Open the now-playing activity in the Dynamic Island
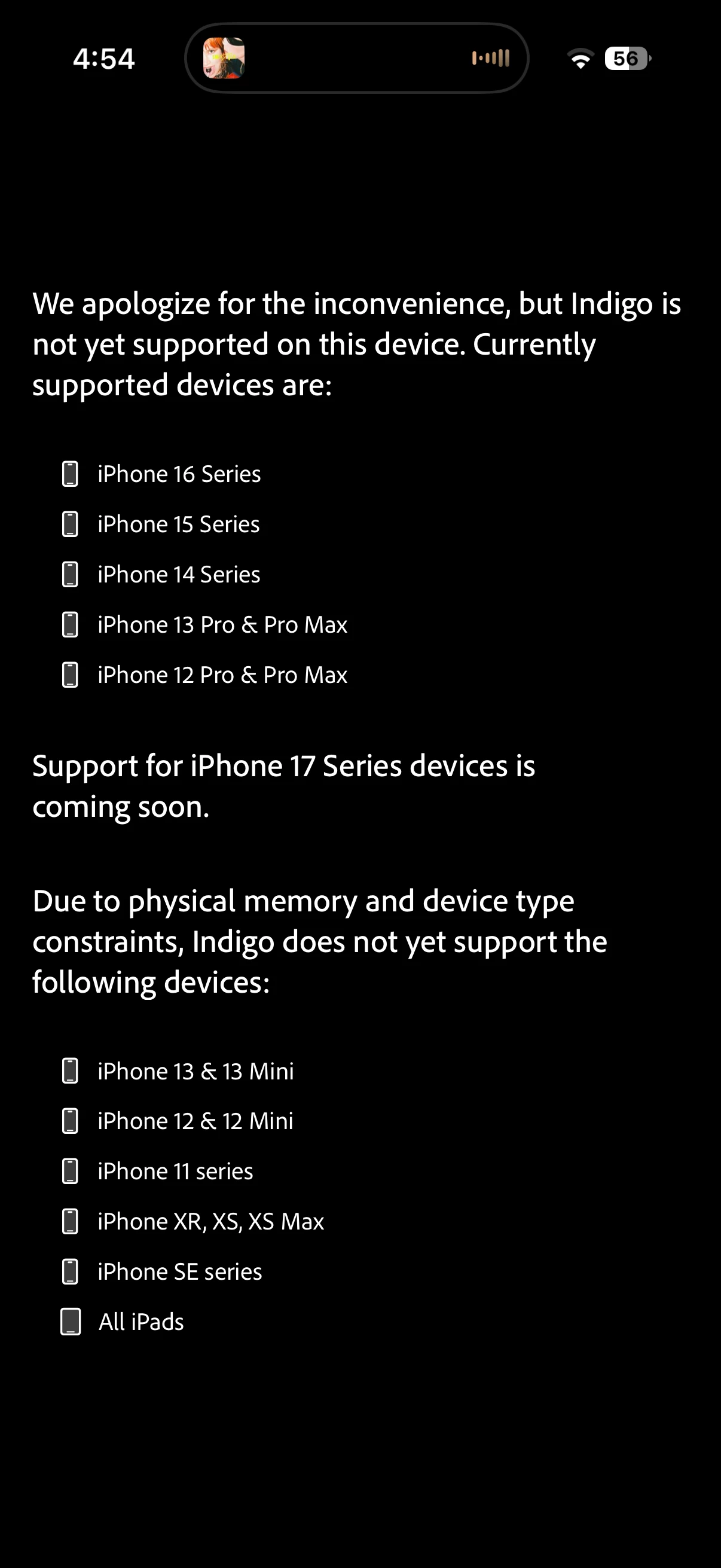The width and height of the screenshot is (721, 1568). [356, 59]
